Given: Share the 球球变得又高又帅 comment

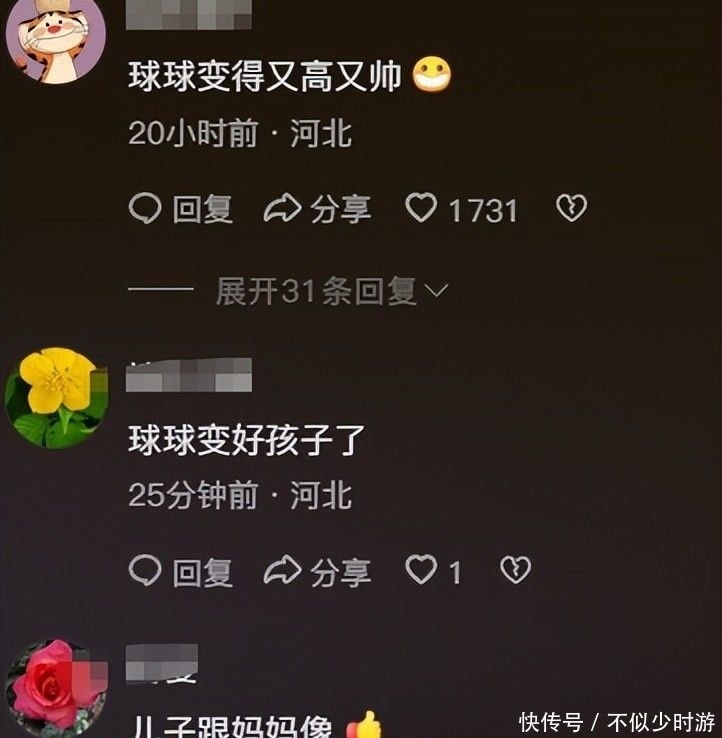Looking at the screenshot, I should click(x=318, y=209).
